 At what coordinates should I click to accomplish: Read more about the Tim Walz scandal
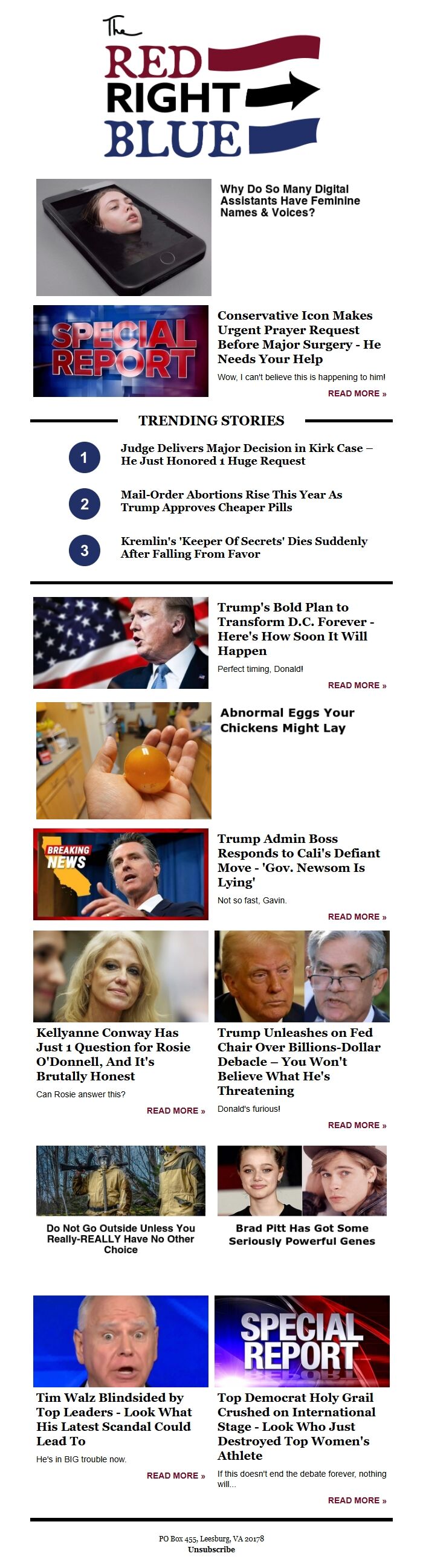pos(175,1476)
